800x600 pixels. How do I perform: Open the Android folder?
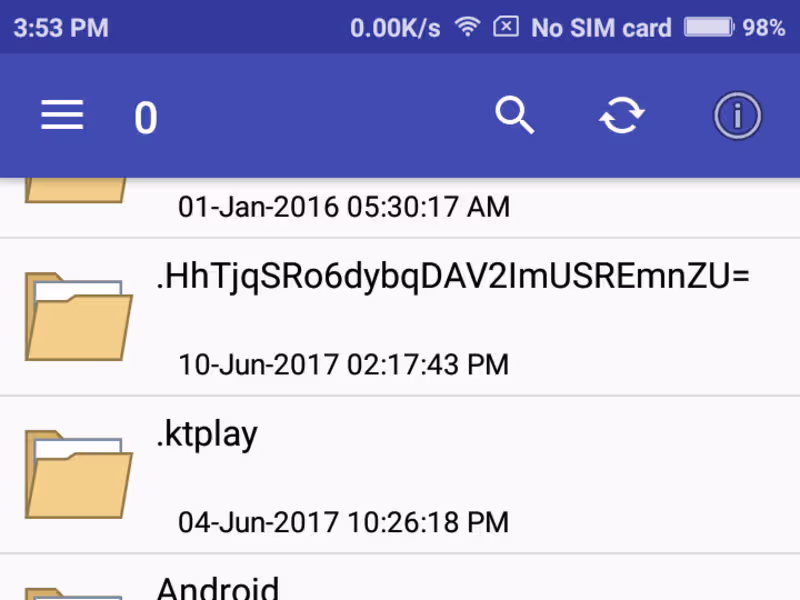coord(400,584)
